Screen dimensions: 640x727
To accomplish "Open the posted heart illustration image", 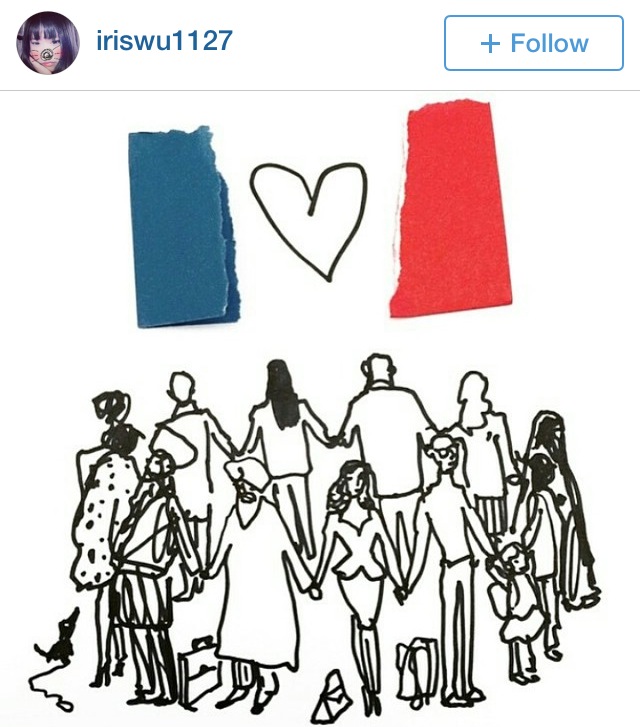I will pos(320,410).
